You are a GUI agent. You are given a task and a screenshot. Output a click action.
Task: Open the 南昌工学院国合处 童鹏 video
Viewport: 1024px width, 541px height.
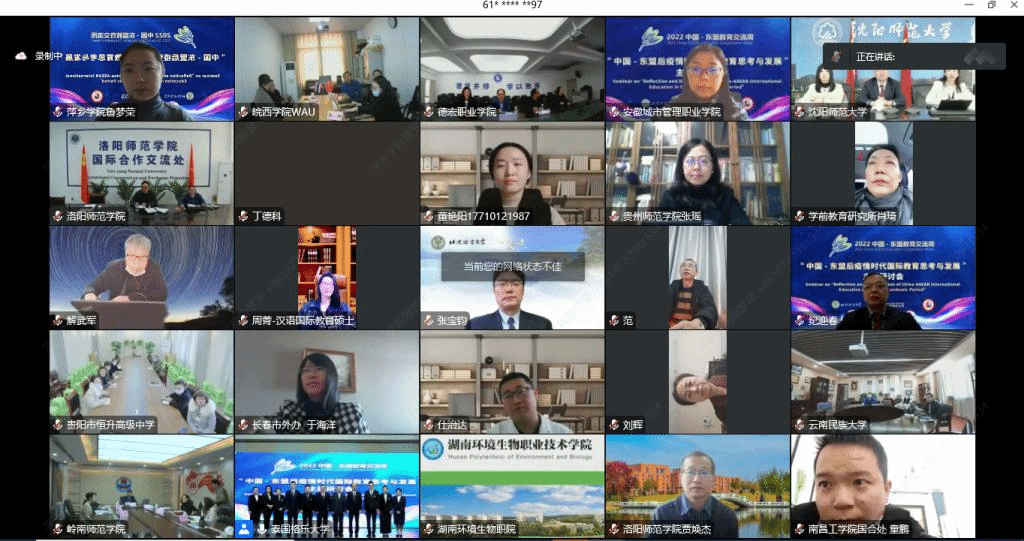click(x=882, y=485)
